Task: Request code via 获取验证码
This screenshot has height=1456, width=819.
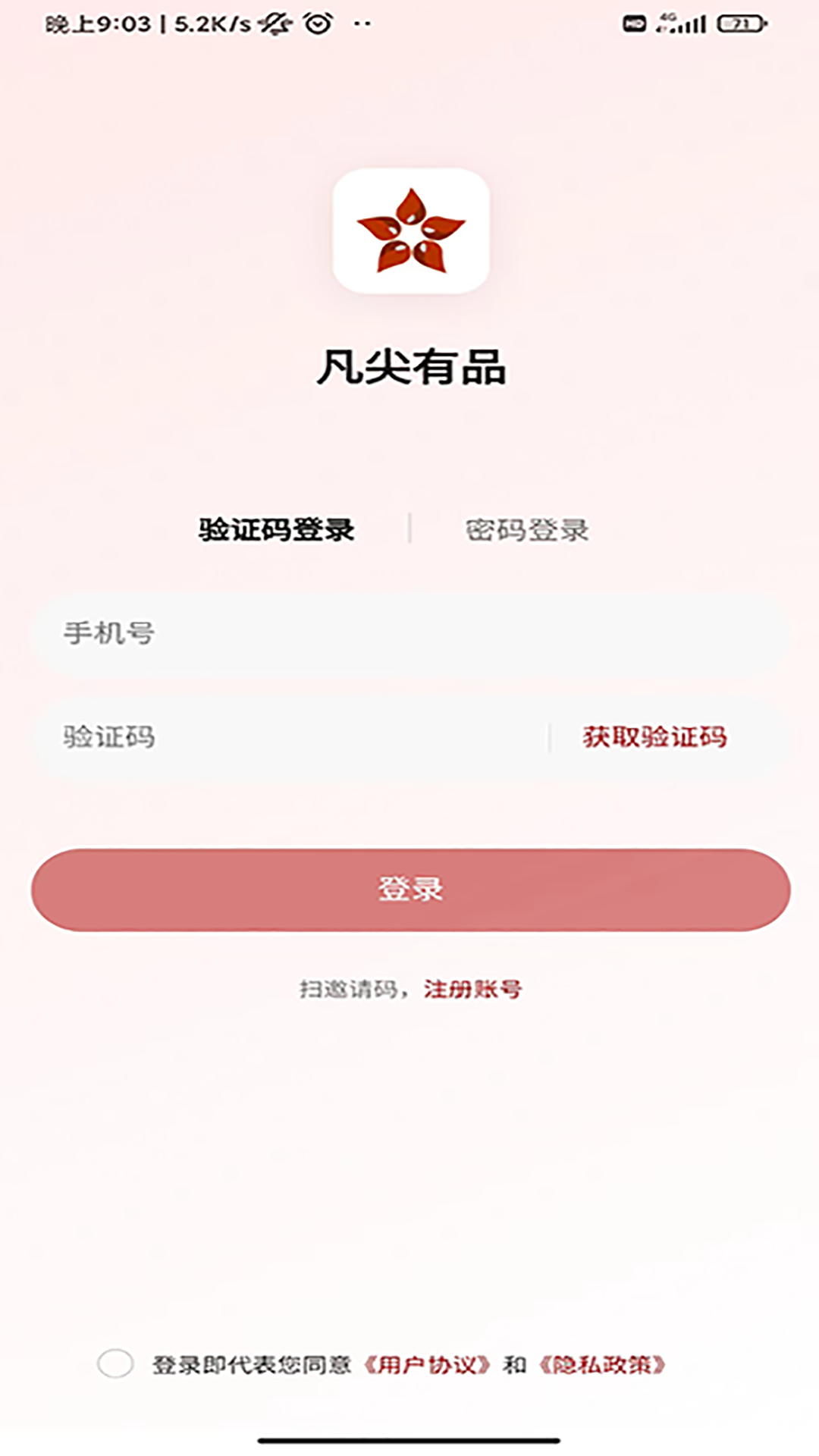Action: point(654,737)
